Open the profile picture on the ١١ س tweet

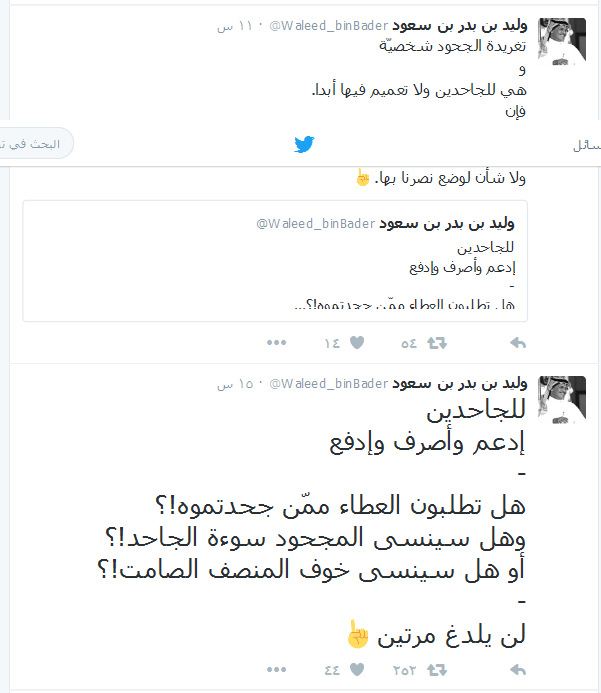point(562,42)
